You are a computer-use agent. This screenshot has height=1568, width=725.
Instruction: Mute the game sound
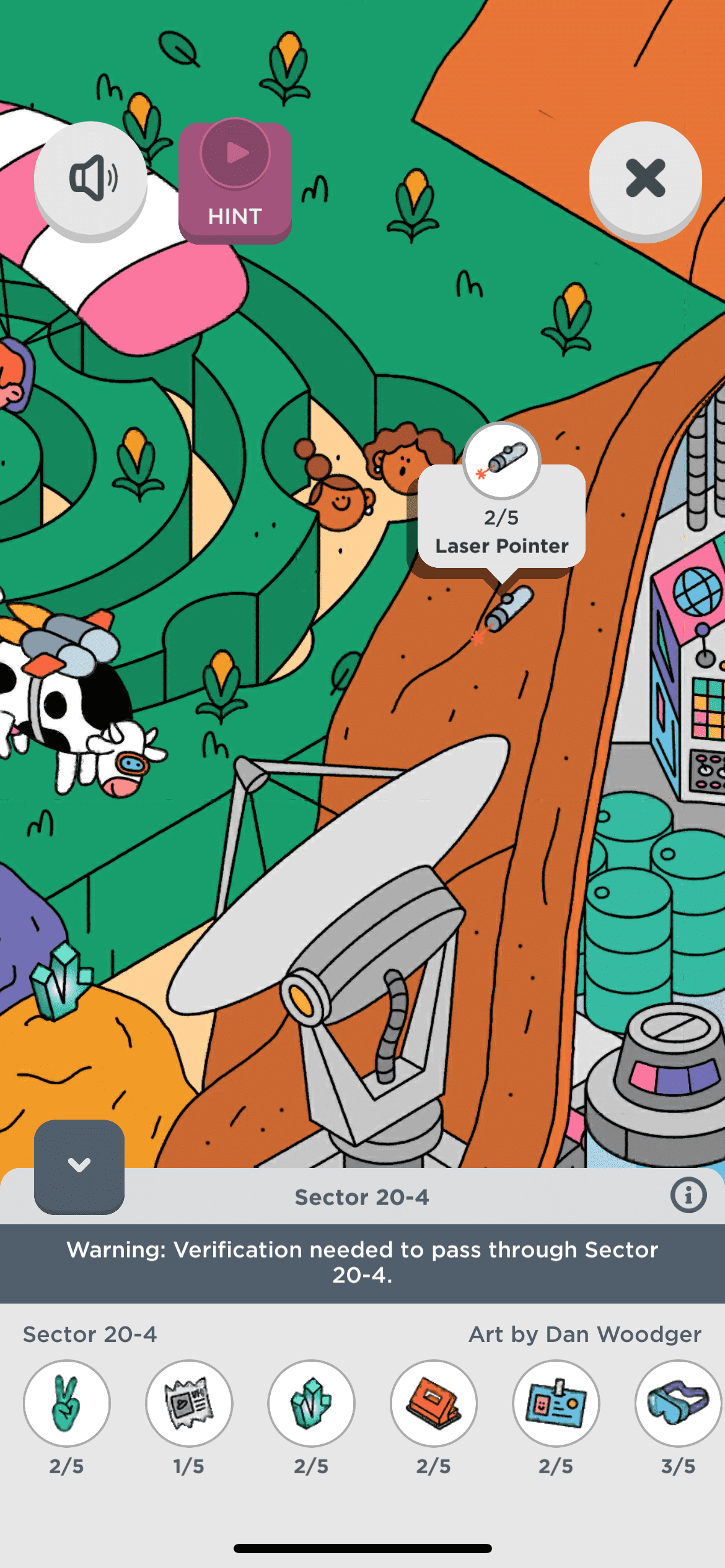90,178
